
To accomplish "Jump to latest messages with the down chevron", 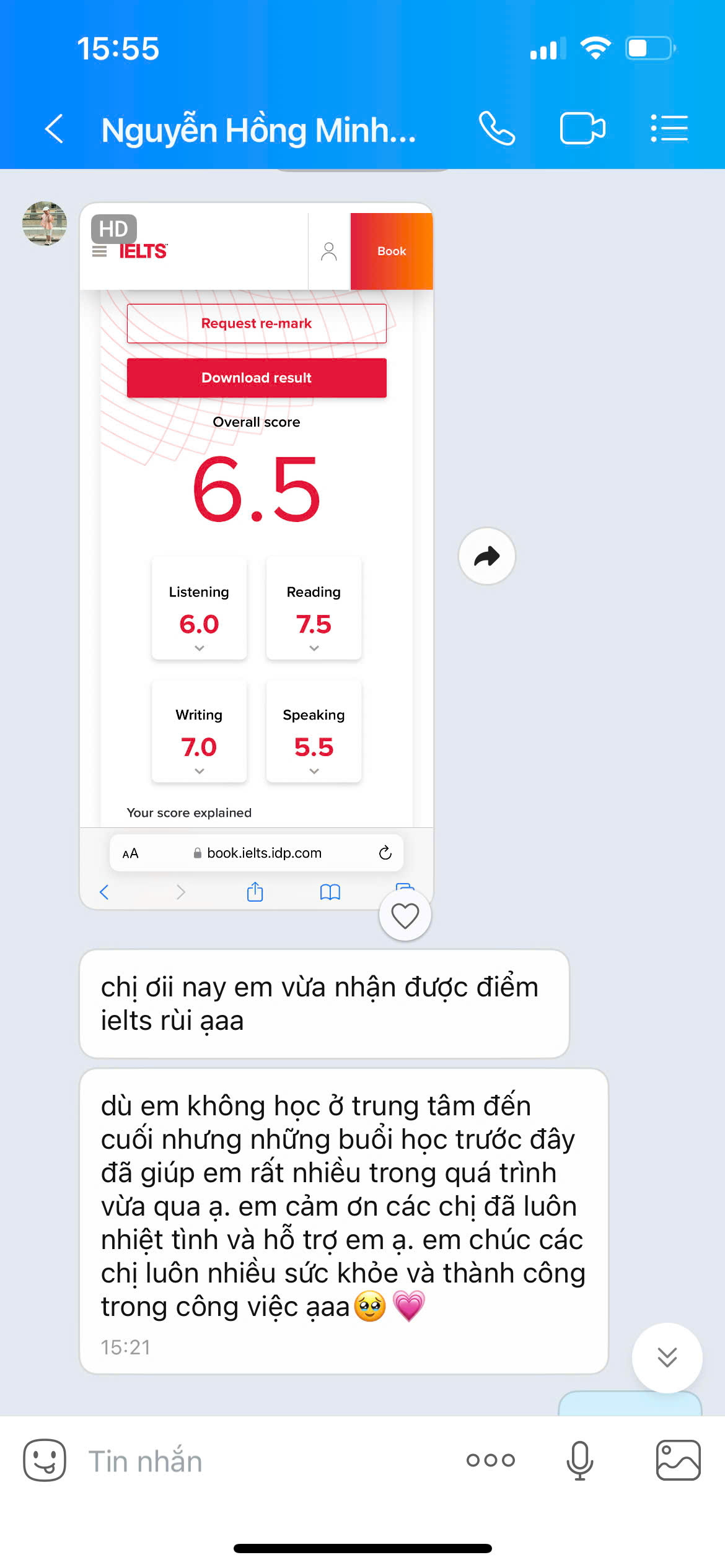I will click(667, 1356).
